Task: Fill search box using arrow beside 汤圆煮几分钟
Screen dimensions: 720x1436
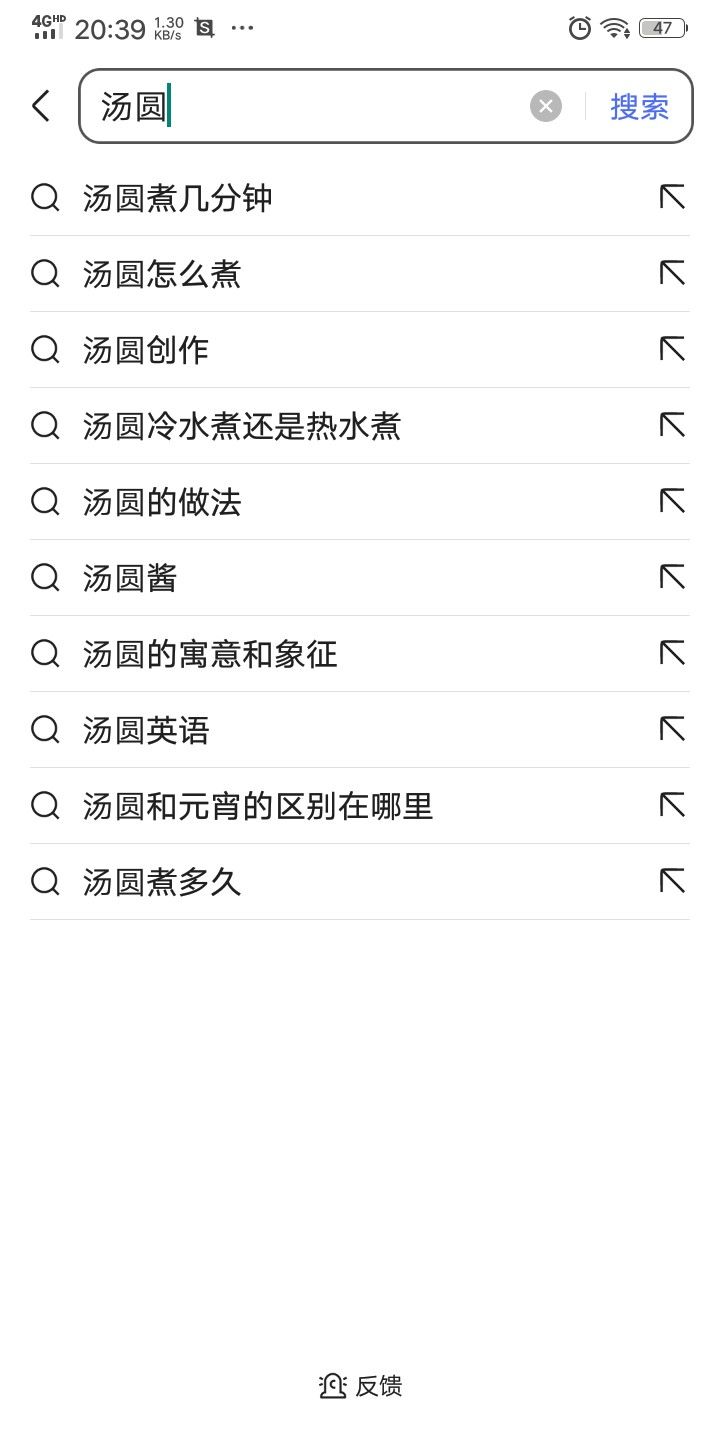Action: point(672,198)
